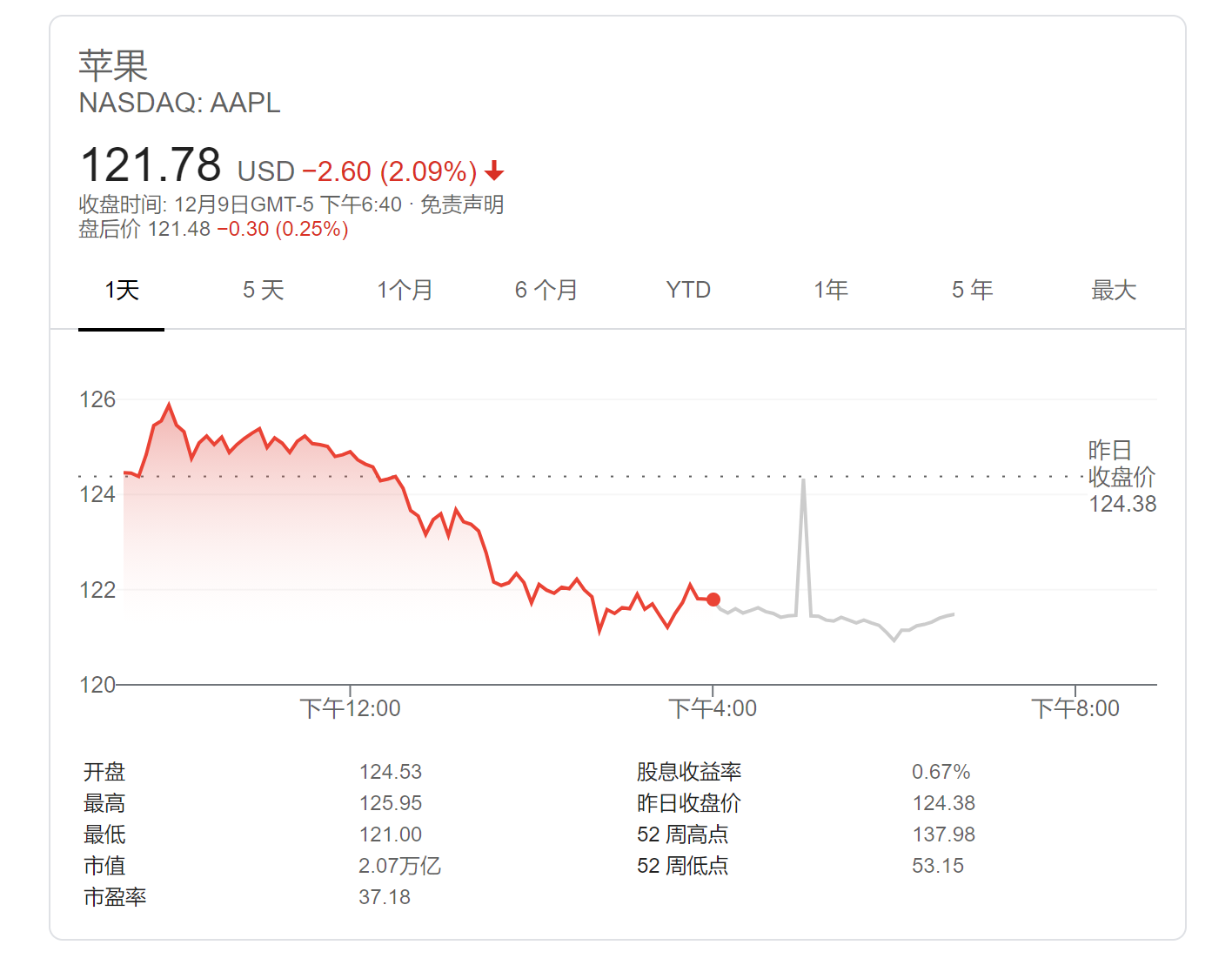Image resolution: width=1232 pixels, height=965 pixels.
Task: Open the 免责声明 link
Action: click(x=462, y=204)
